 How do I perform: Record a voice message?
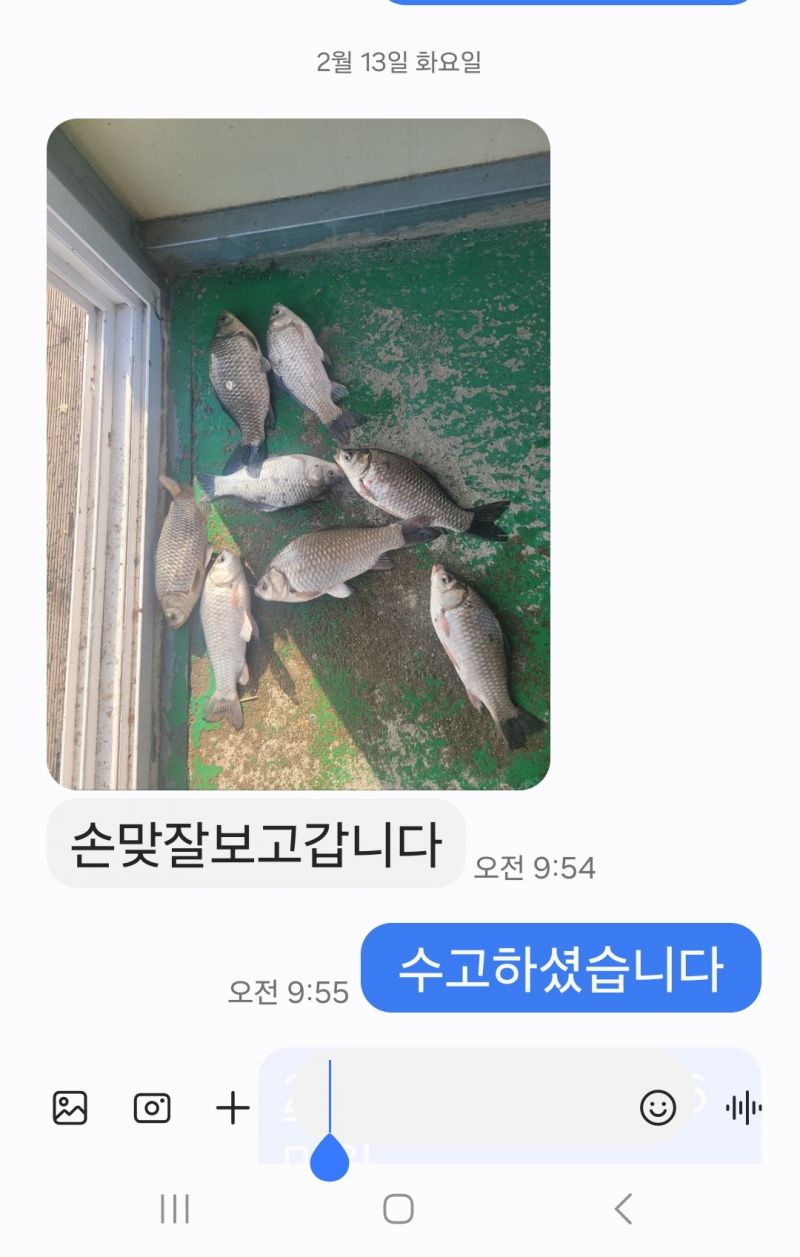(x=743, y=1107)
